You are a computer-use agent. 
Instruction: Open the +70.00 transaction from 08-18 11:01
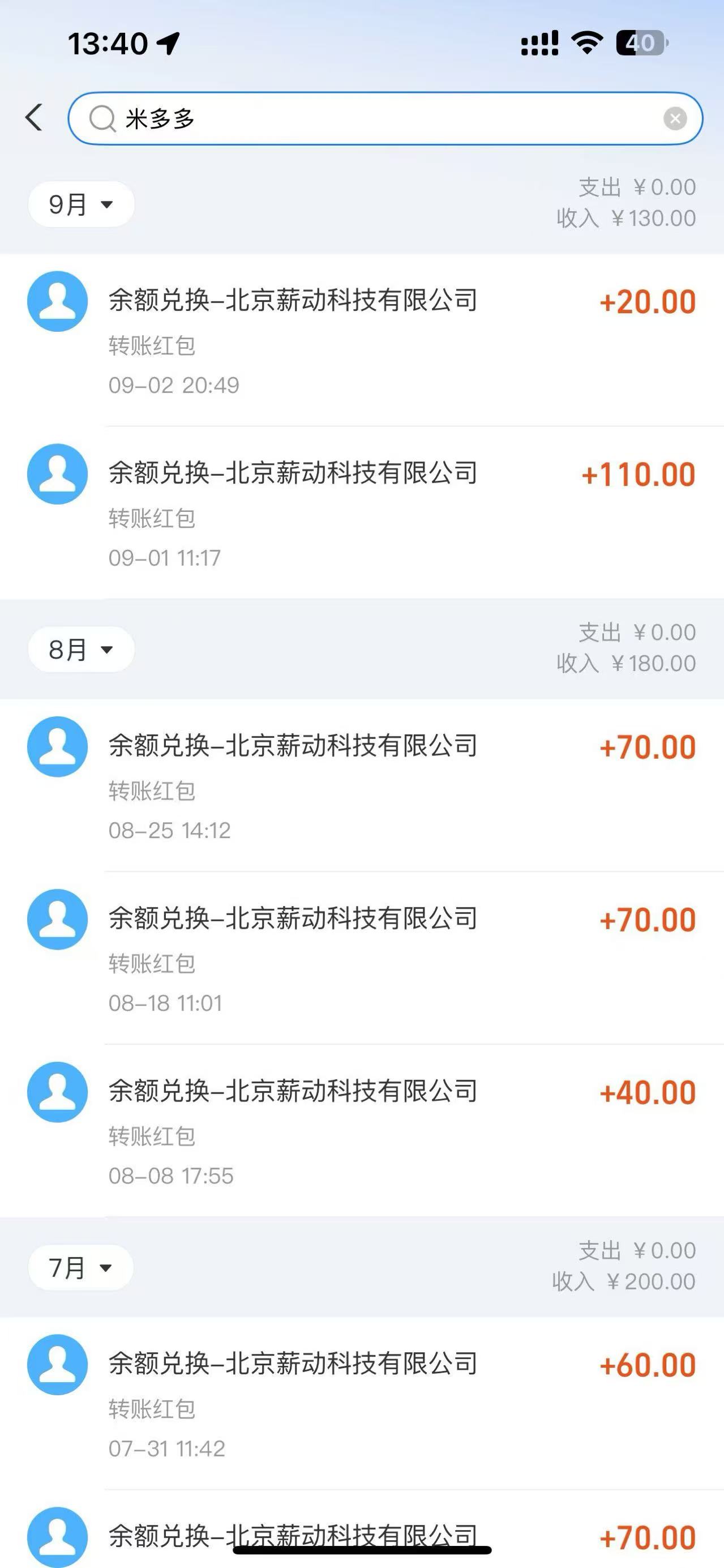click(x=362, y=958)
